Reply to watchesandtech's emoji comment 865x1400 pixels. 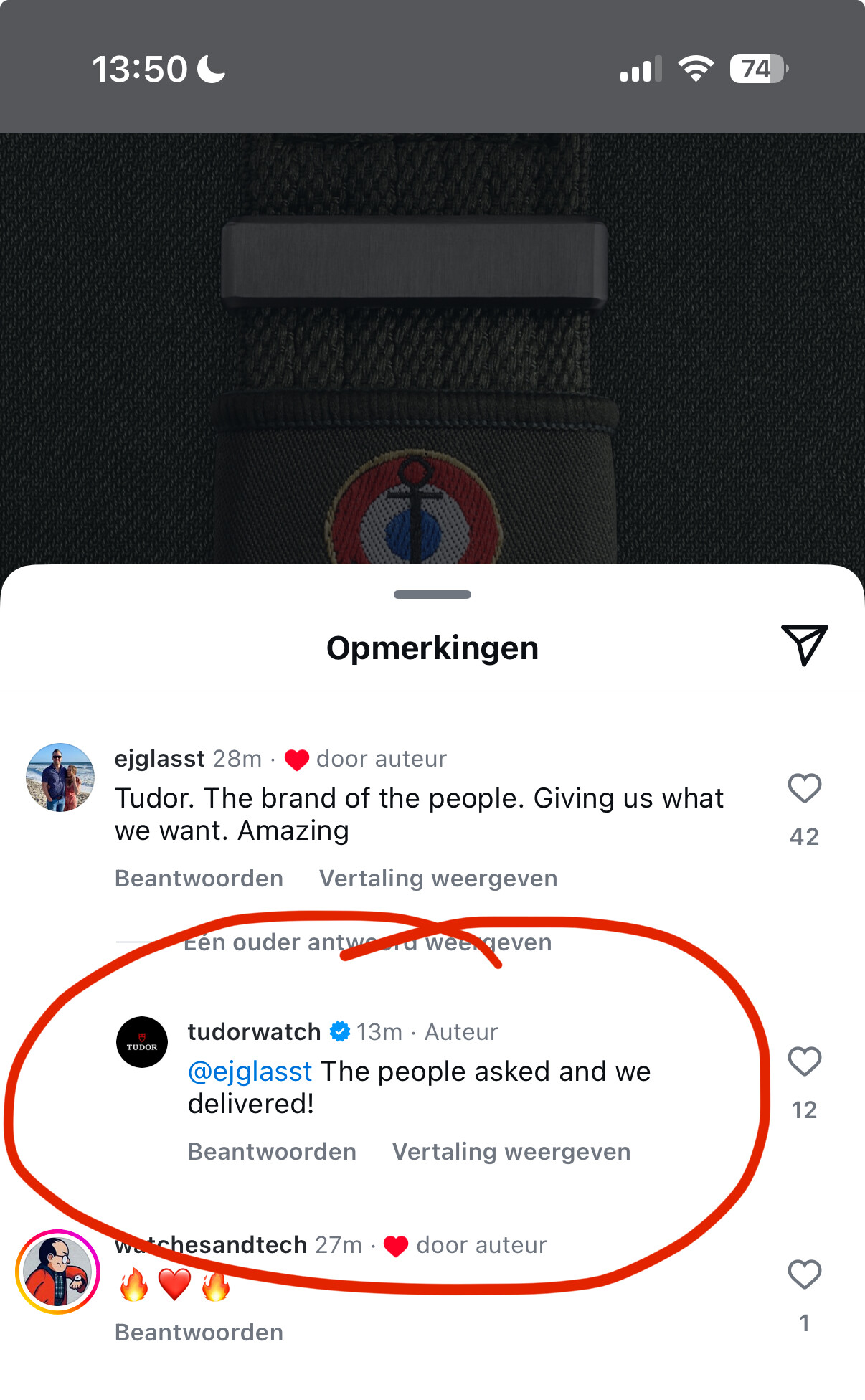coord(199,1333)
